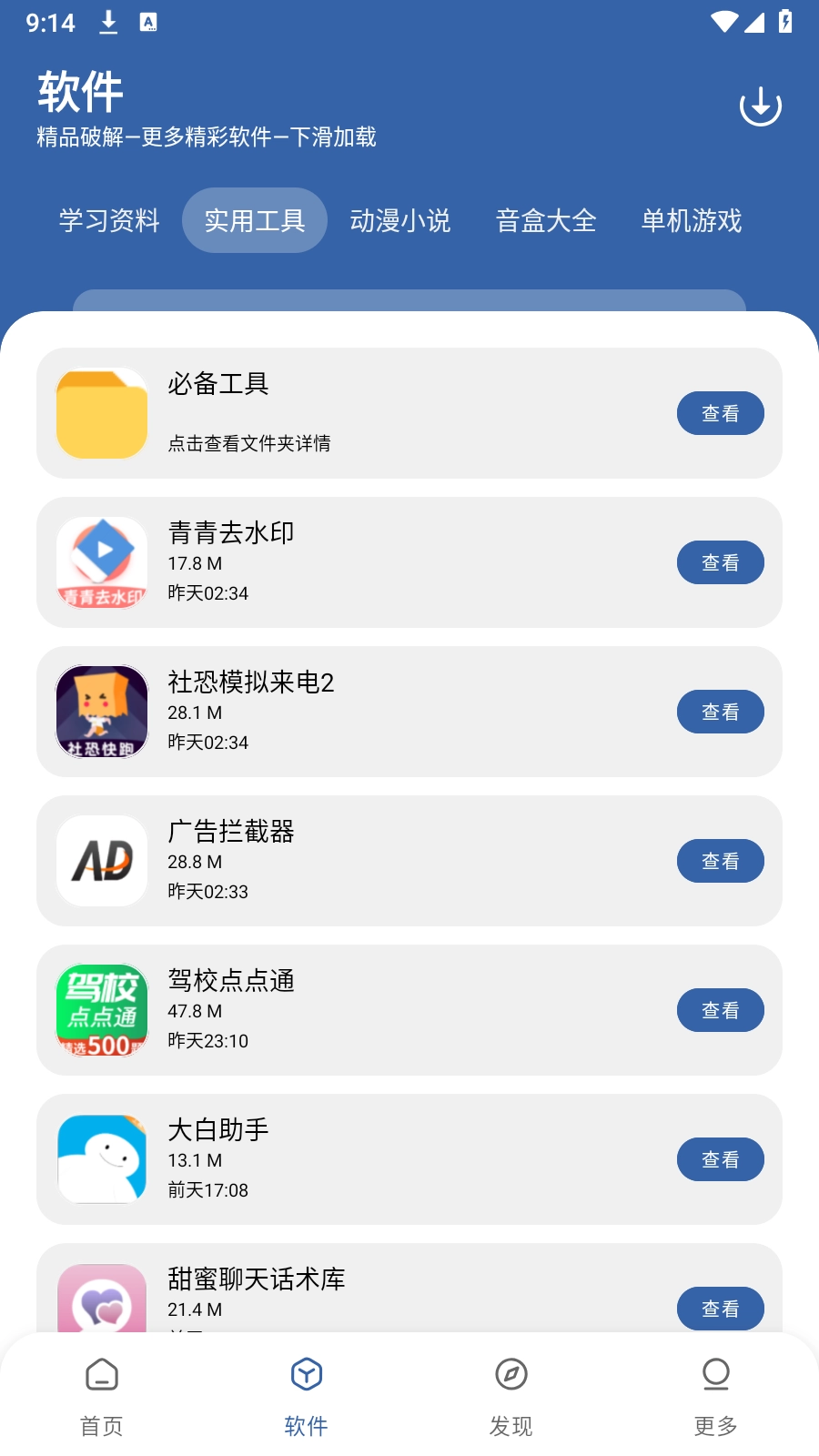
Task: Open the 音盒大全 tab
Action: coord(546,220)
